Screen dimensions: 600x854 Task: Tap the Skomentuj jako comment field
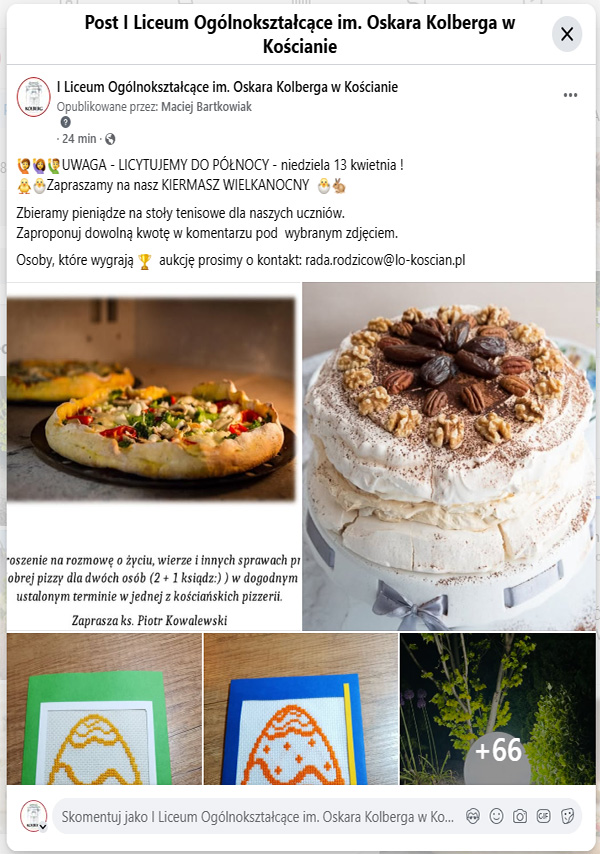click(255, 816)
